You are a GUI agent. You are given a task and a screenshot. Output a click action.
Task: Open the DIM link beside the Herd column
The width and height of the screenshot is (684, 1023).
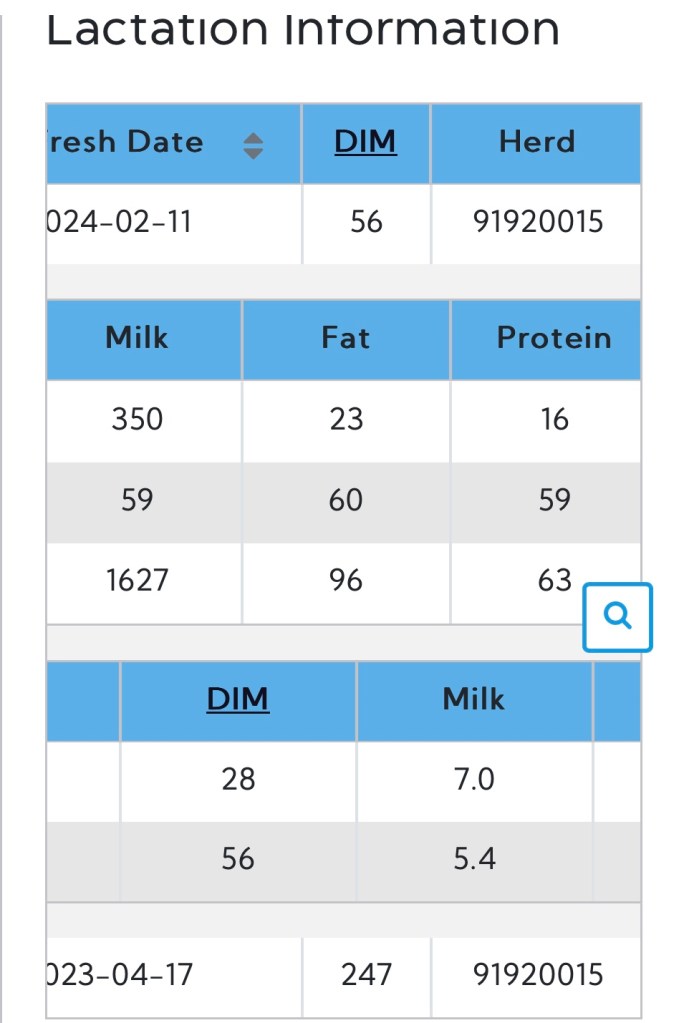pyautogui.click(x=365, y=142)
